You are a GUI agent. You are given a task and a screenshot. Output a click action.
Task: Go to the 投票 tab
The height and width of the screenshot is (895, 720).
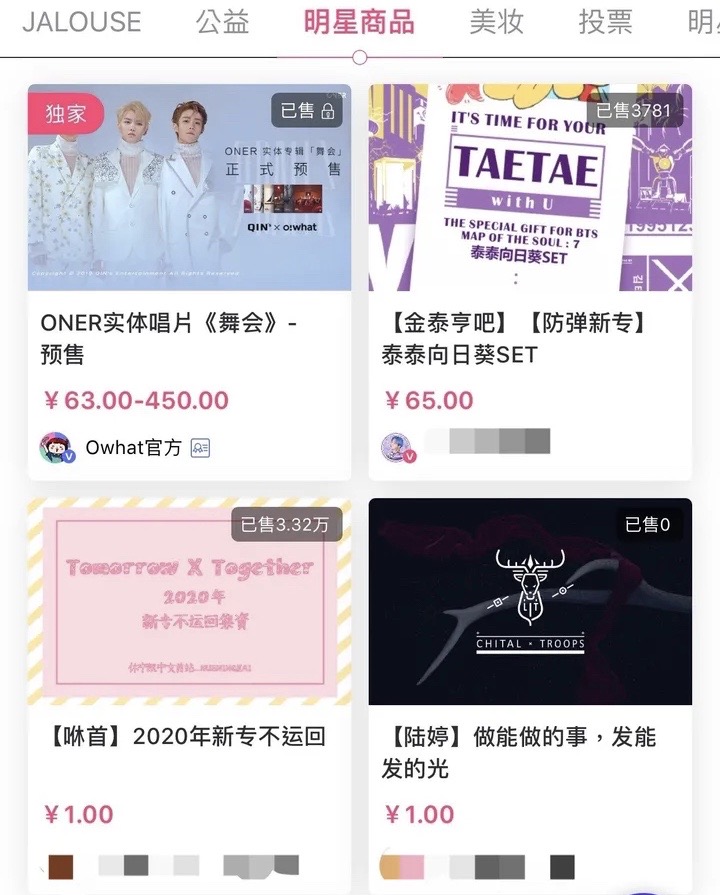pos(604,22)
